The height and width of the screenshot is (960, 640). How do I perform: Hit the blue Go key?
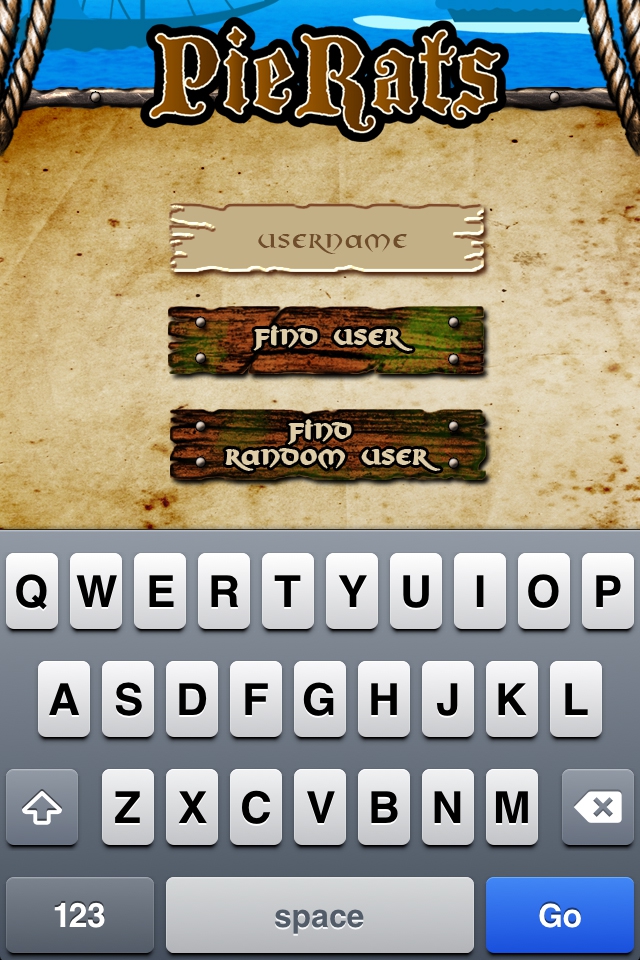[559, 915]
